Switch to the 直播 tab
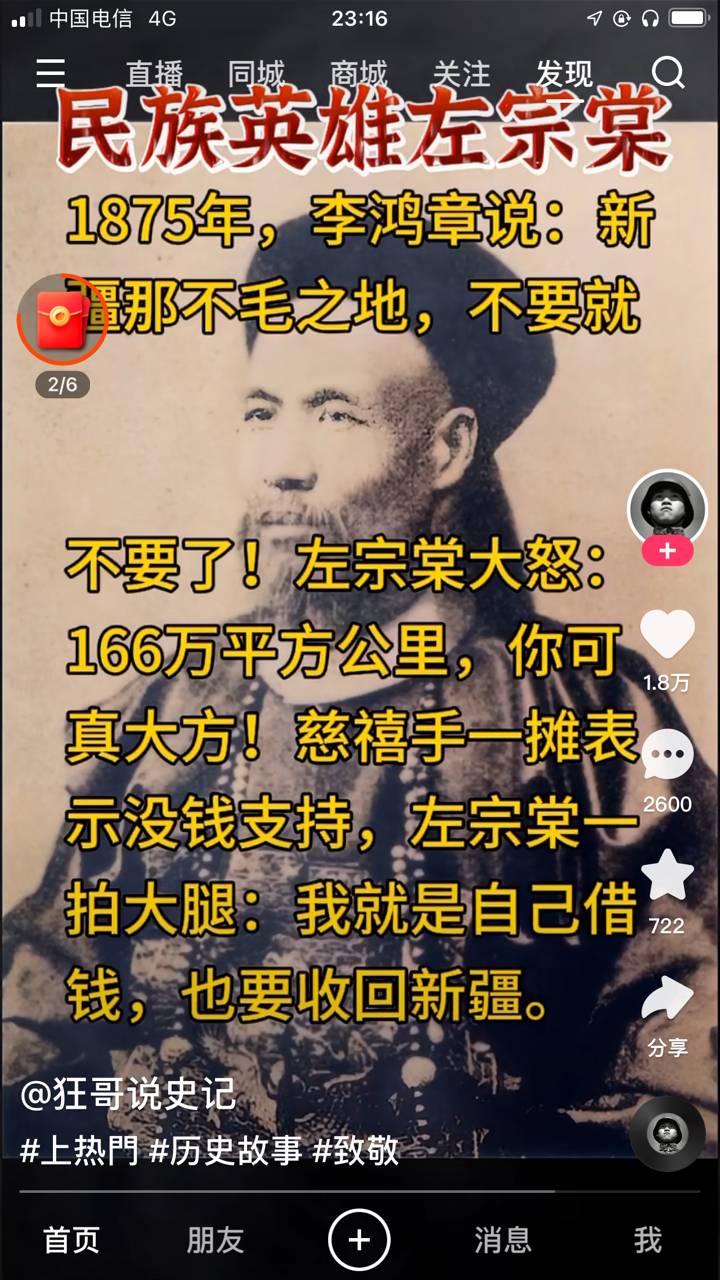 click(x=155, y=74)
